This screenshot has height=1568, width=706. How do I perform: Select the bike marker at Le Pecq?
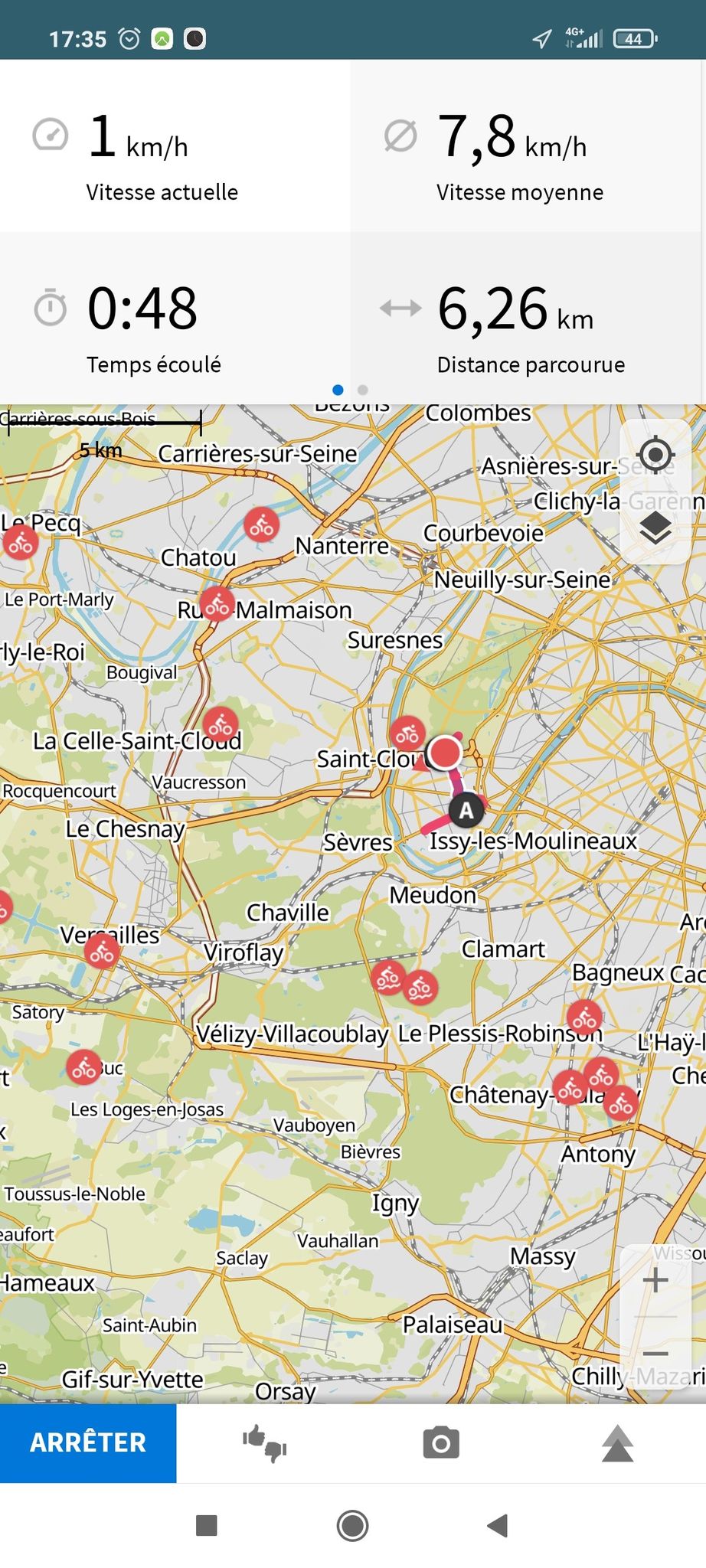(21, 544)
